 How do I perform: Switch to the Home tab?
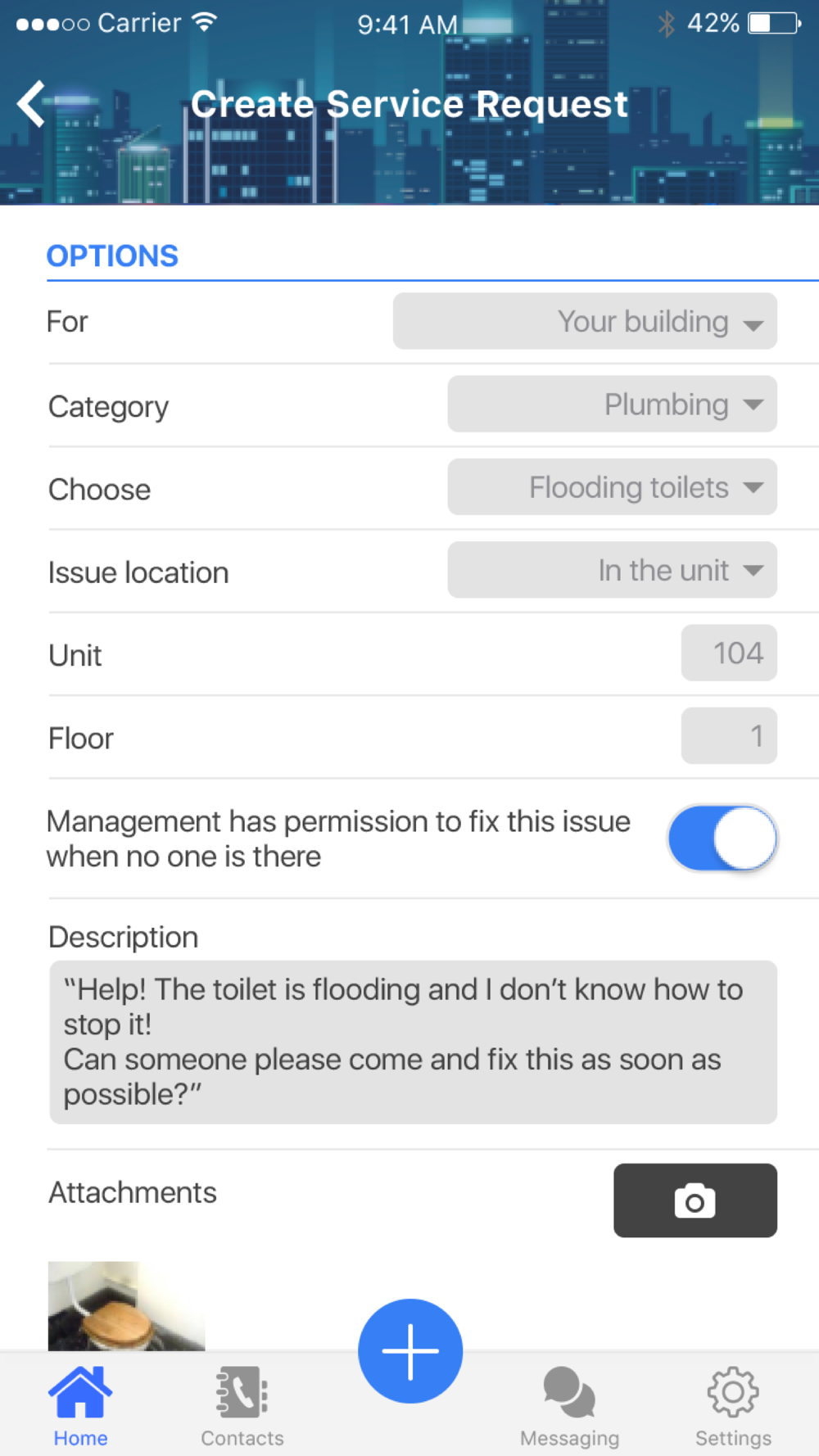[x=80, y=1407]
